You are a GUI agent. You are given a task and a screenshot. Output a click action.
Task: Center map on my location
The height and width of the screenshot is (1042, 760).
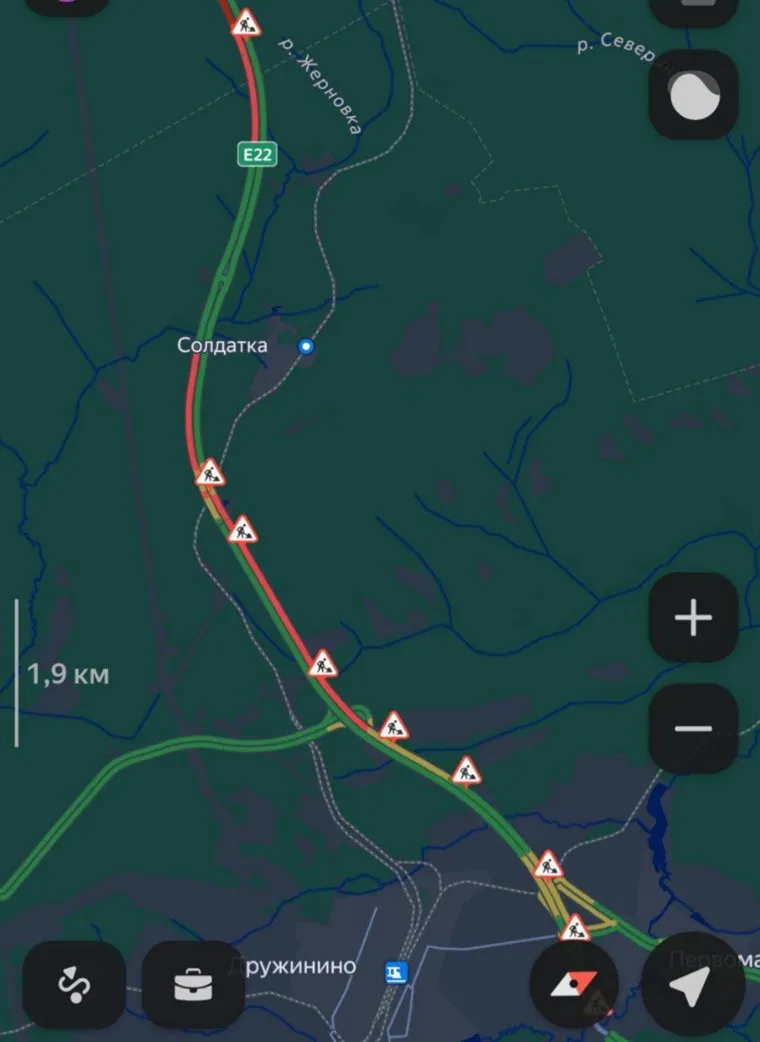pos(693,985)
